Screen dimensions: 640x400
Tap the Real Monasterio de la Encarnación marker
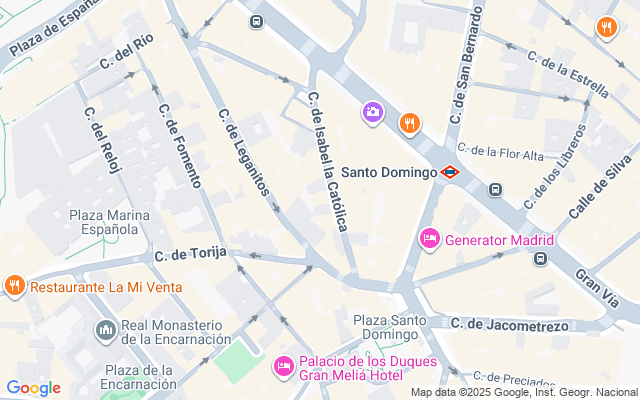[x=106, y=331]
